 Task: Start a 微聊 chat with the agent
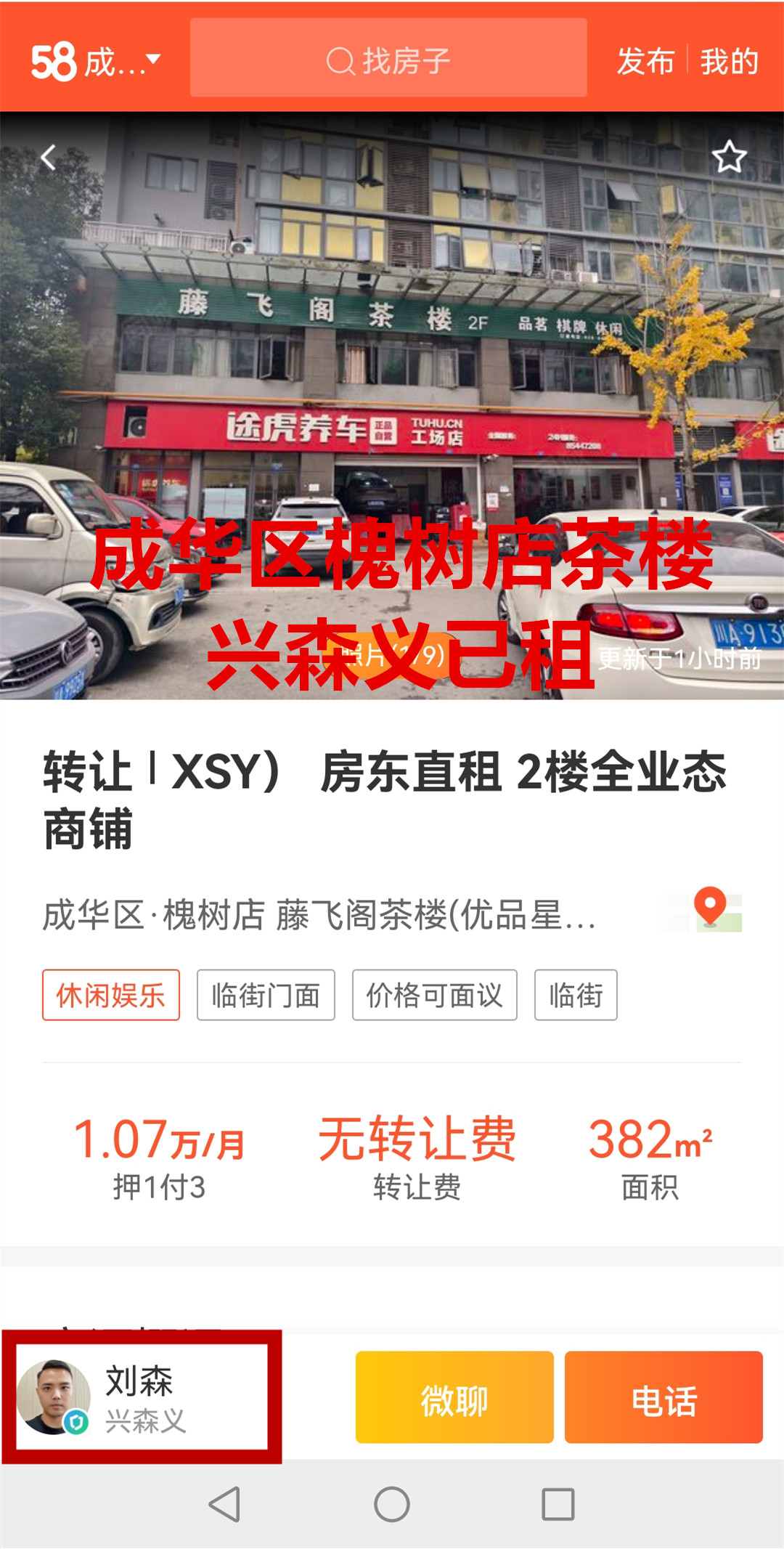tap(454, 1397)
